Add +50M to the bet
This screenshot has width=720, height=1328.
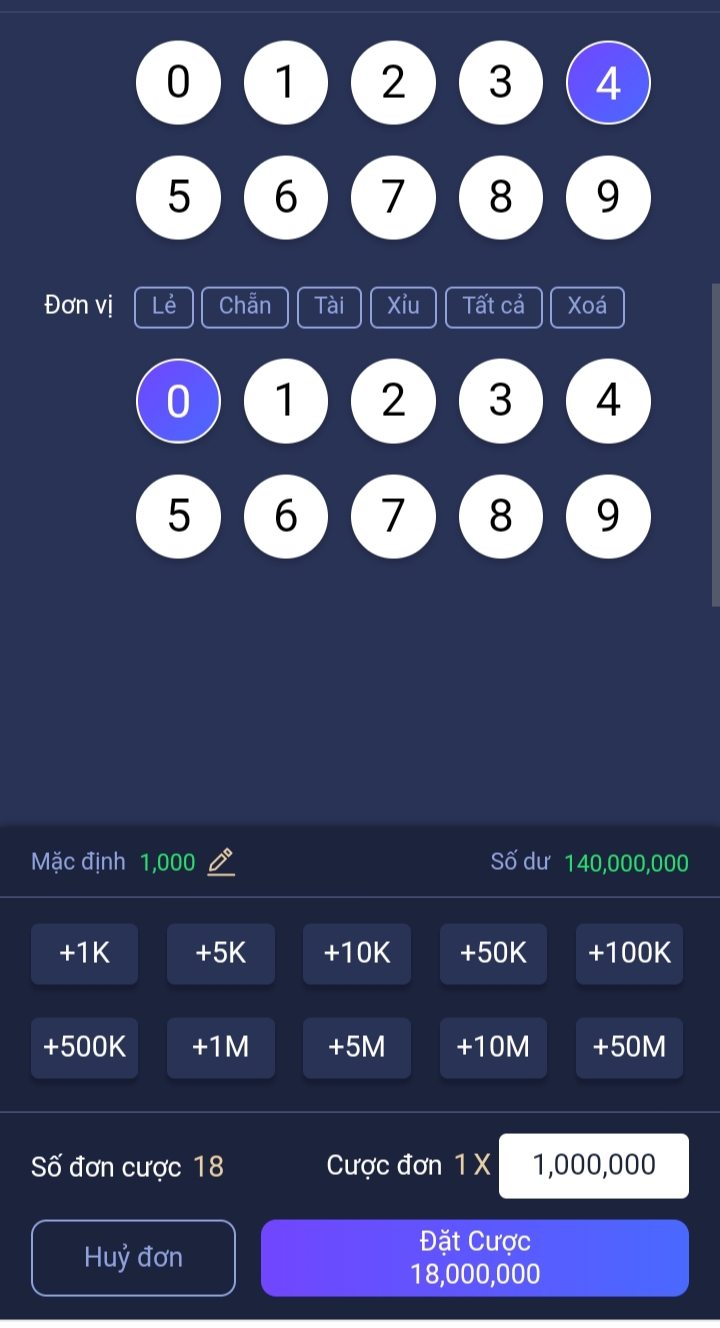[629, 1048]
